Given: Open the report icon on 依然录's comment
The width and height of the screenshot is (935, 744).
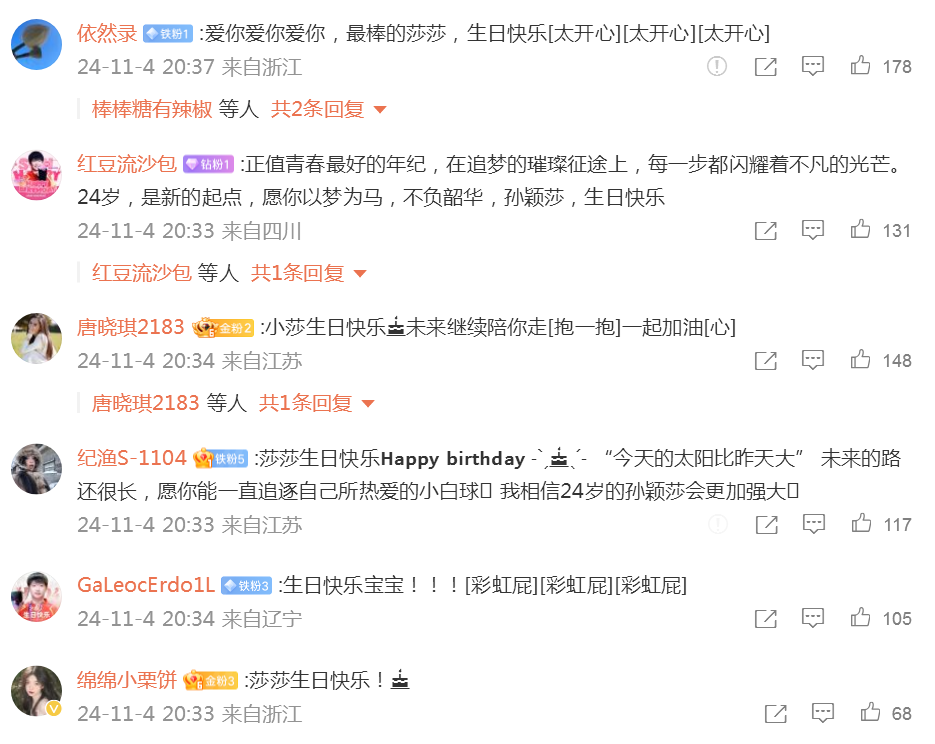Looking at the screenshot, I should tap(717, 66).
